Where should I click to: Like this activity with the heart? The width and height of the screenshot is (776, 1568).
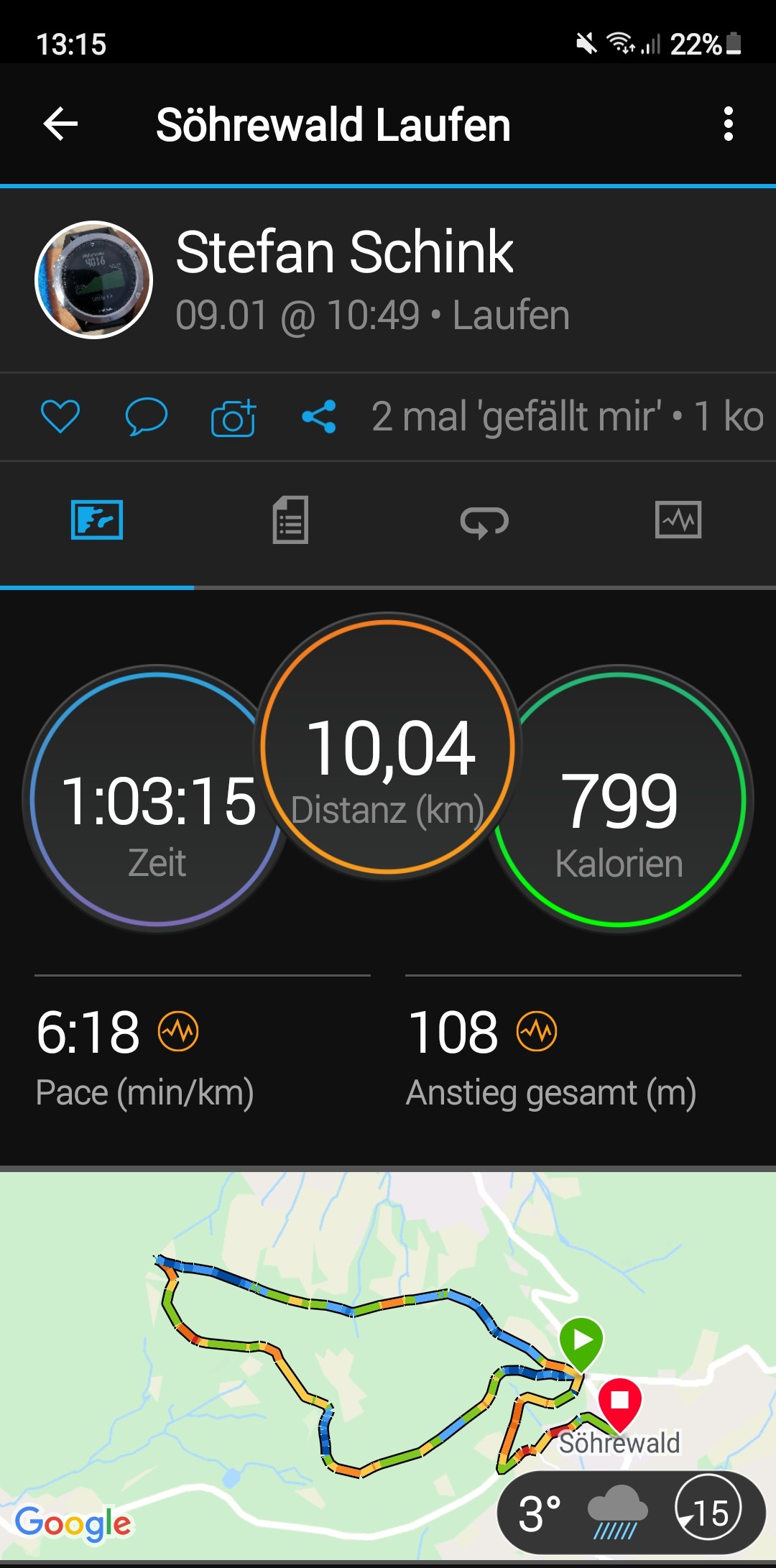pos(60,417)
